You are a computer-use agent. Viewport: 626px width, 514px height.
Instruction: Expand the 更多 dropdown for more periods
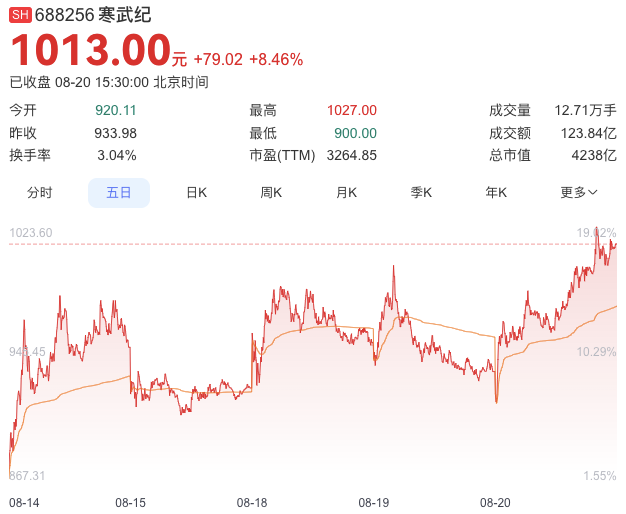[x=578, y=192]
